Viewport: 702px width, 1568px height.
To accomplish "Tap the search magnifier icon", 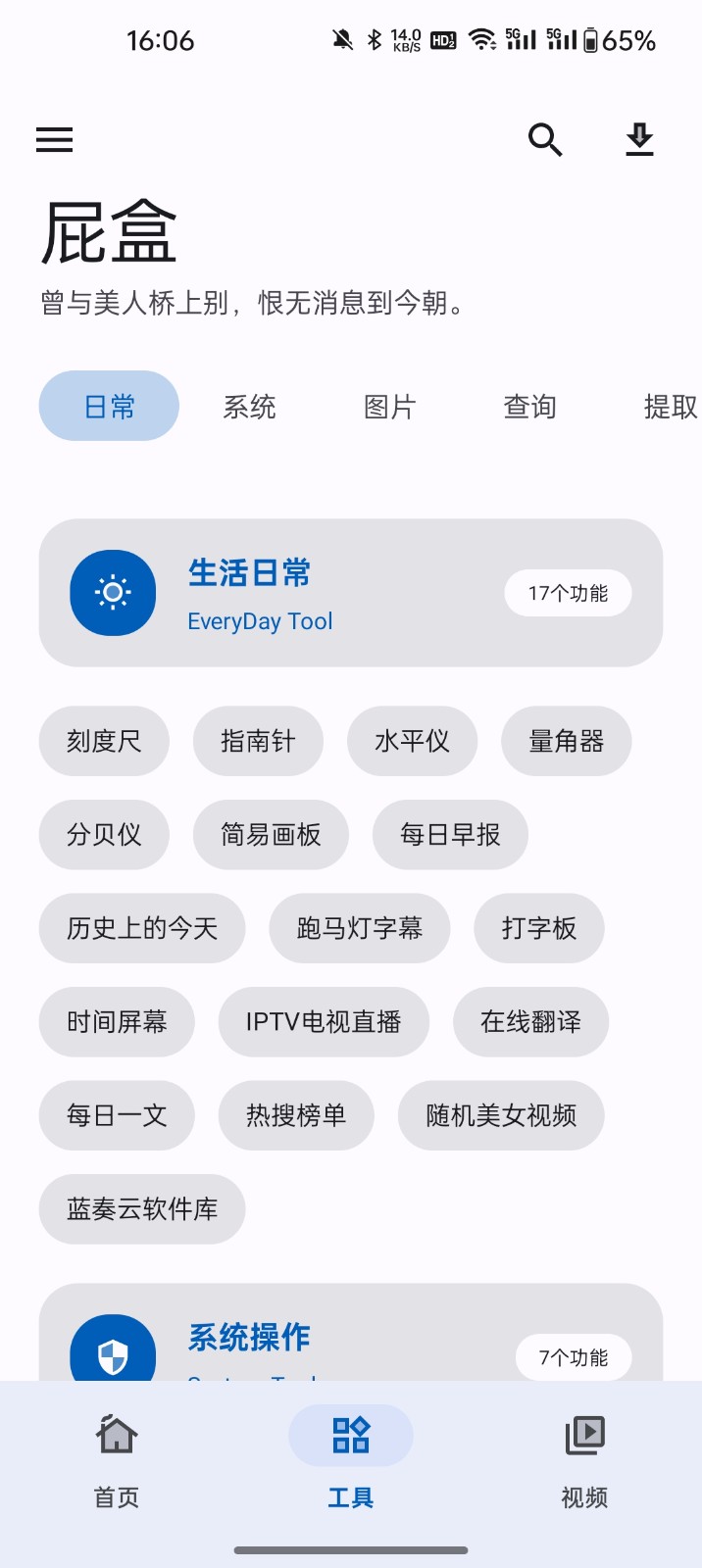I will (x=545, y=140).
